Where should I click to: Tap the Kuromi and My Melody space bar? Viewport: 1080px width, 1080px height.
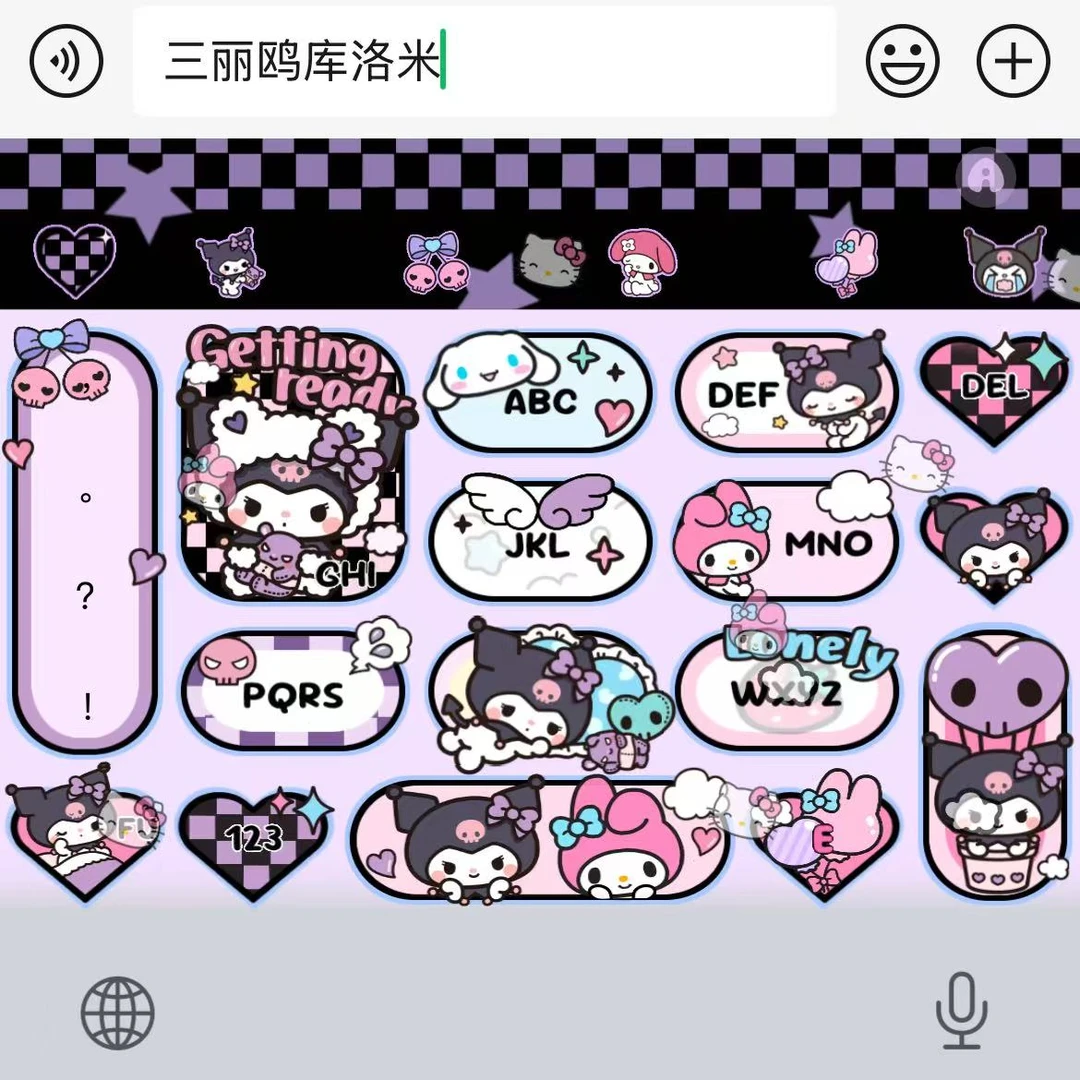pos(540,840)
